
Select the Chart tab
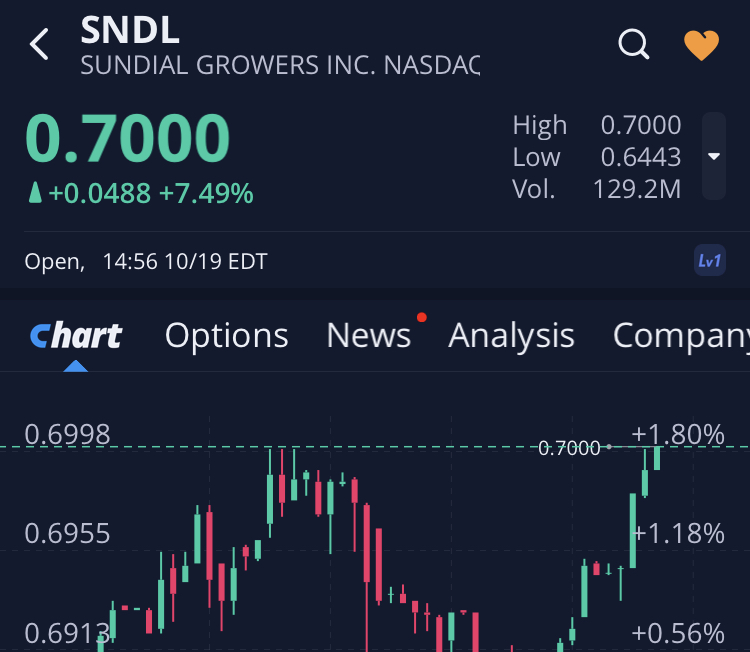(76, 336)
